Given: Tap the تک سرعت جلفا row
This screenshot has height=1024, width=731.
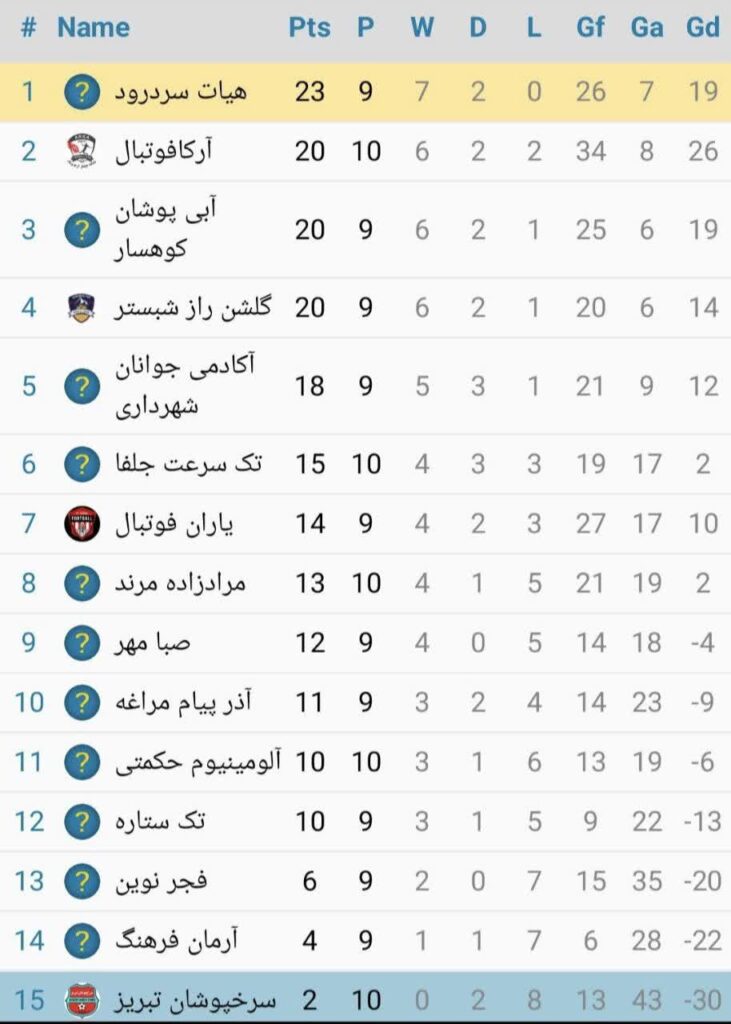Looking at the screenshot, I should [189, 463].
